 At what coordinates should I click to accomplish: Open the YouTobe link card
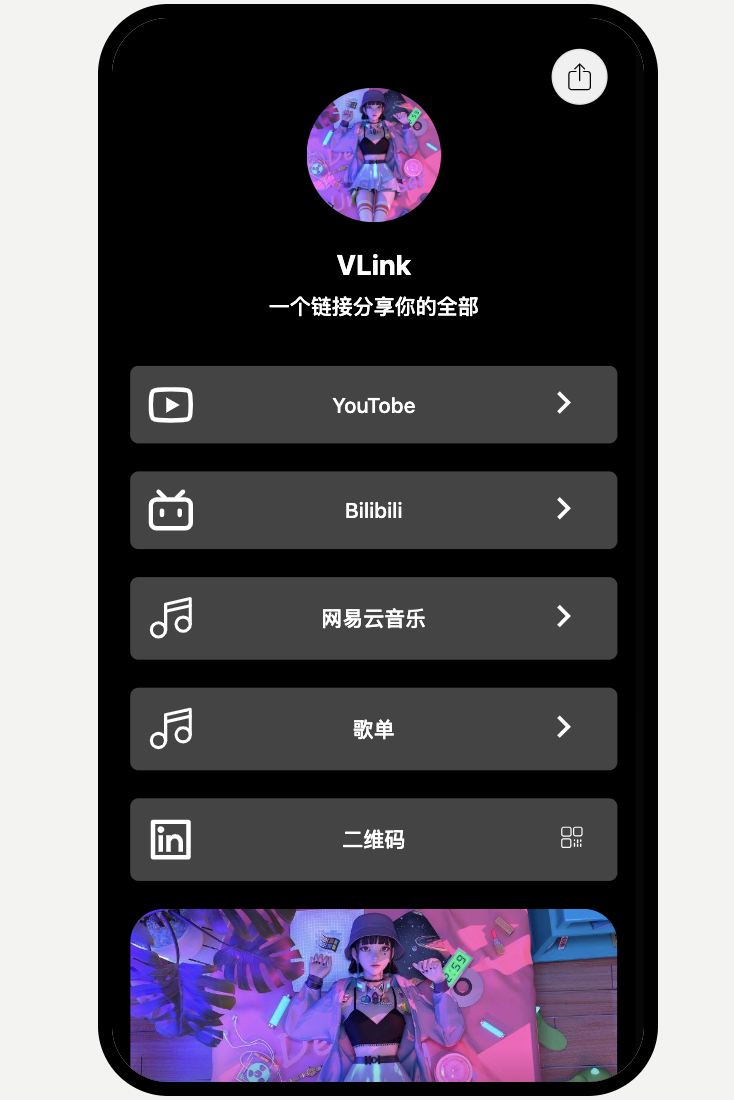click(x=374, y=405)
